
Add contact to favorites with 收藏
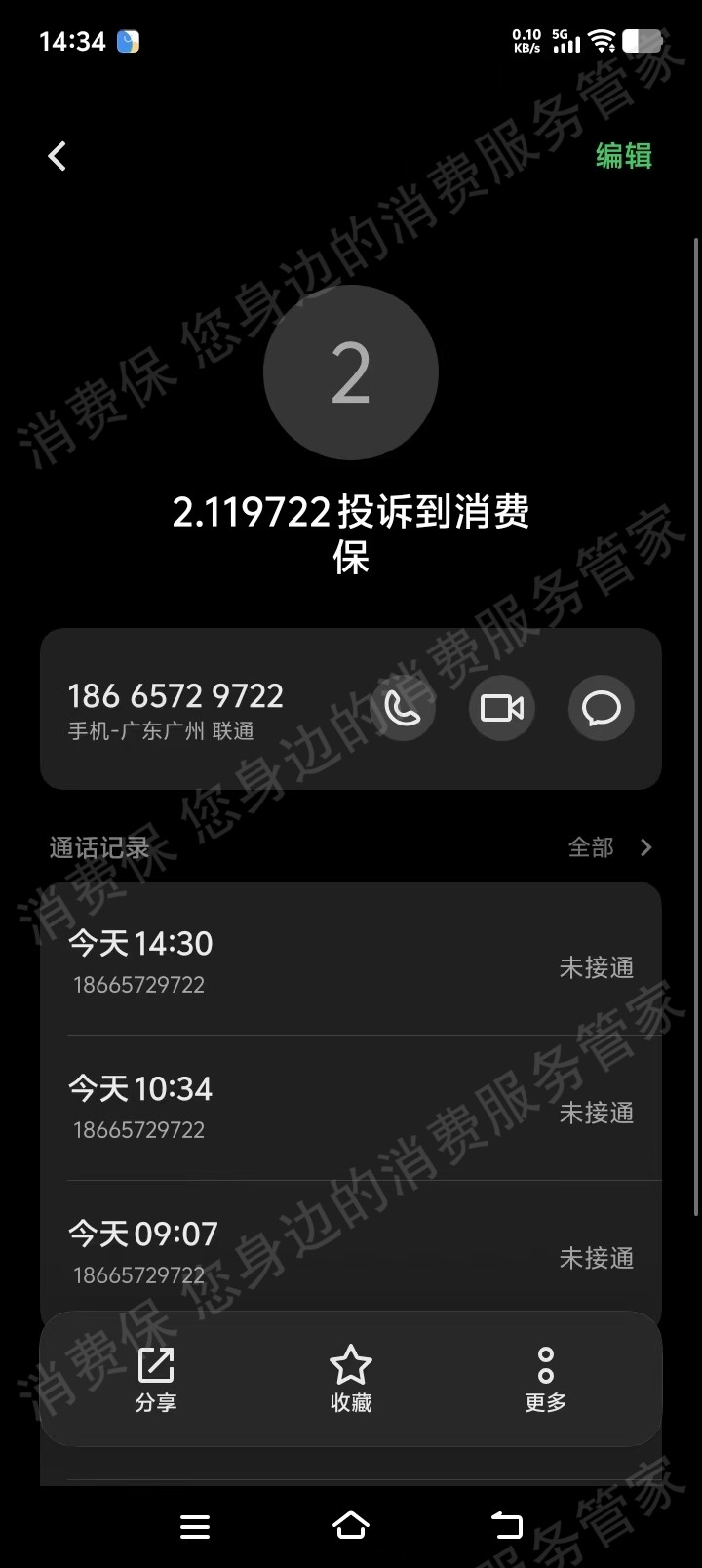coord(351,1379)
